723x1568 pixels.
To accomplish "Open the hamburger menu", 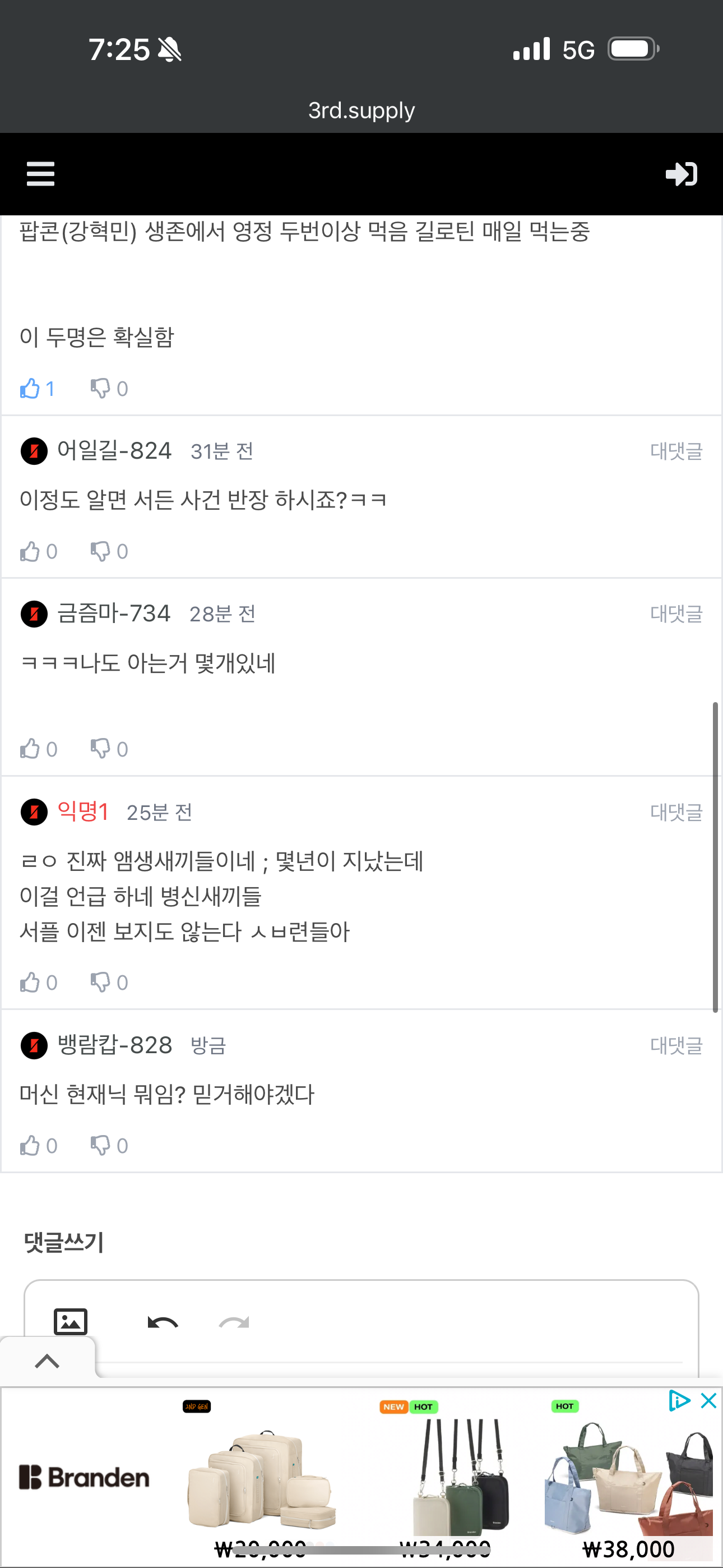I will pyautogui.click(x=41, y=174).
